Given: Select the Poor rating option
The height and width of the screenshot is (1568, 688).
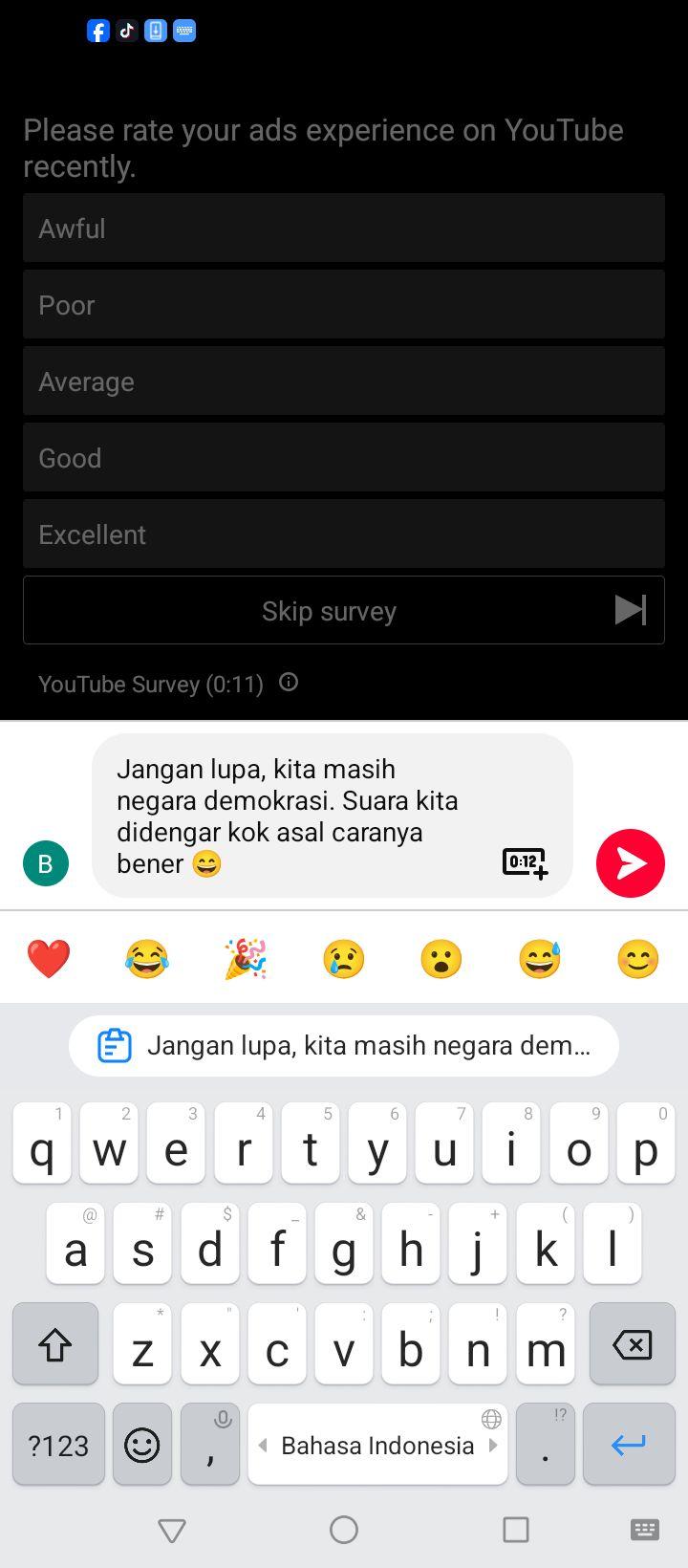Looking at the screenshot, I should 344,305.
